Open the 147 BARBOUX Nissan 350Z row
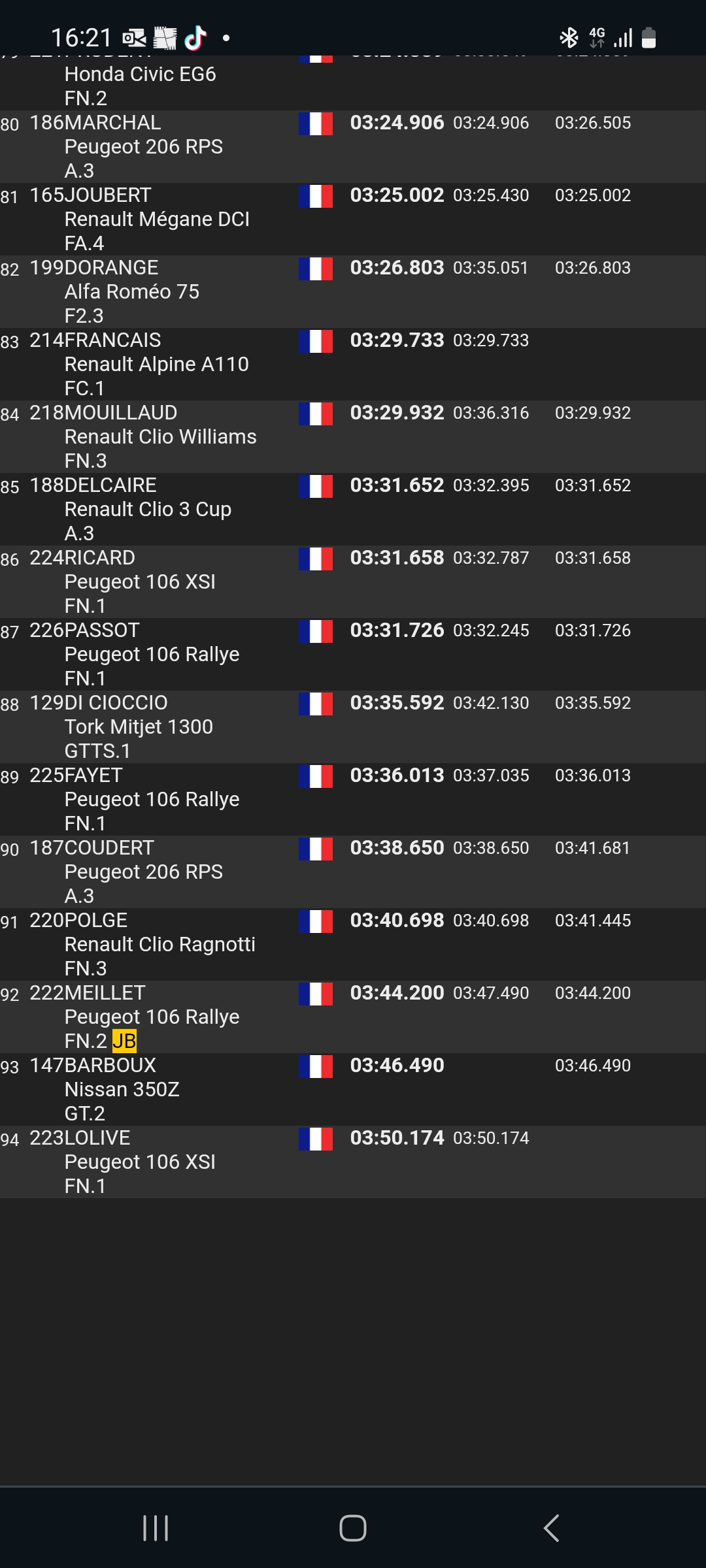Screen dimensions: 706x1568 (353, 1089)
